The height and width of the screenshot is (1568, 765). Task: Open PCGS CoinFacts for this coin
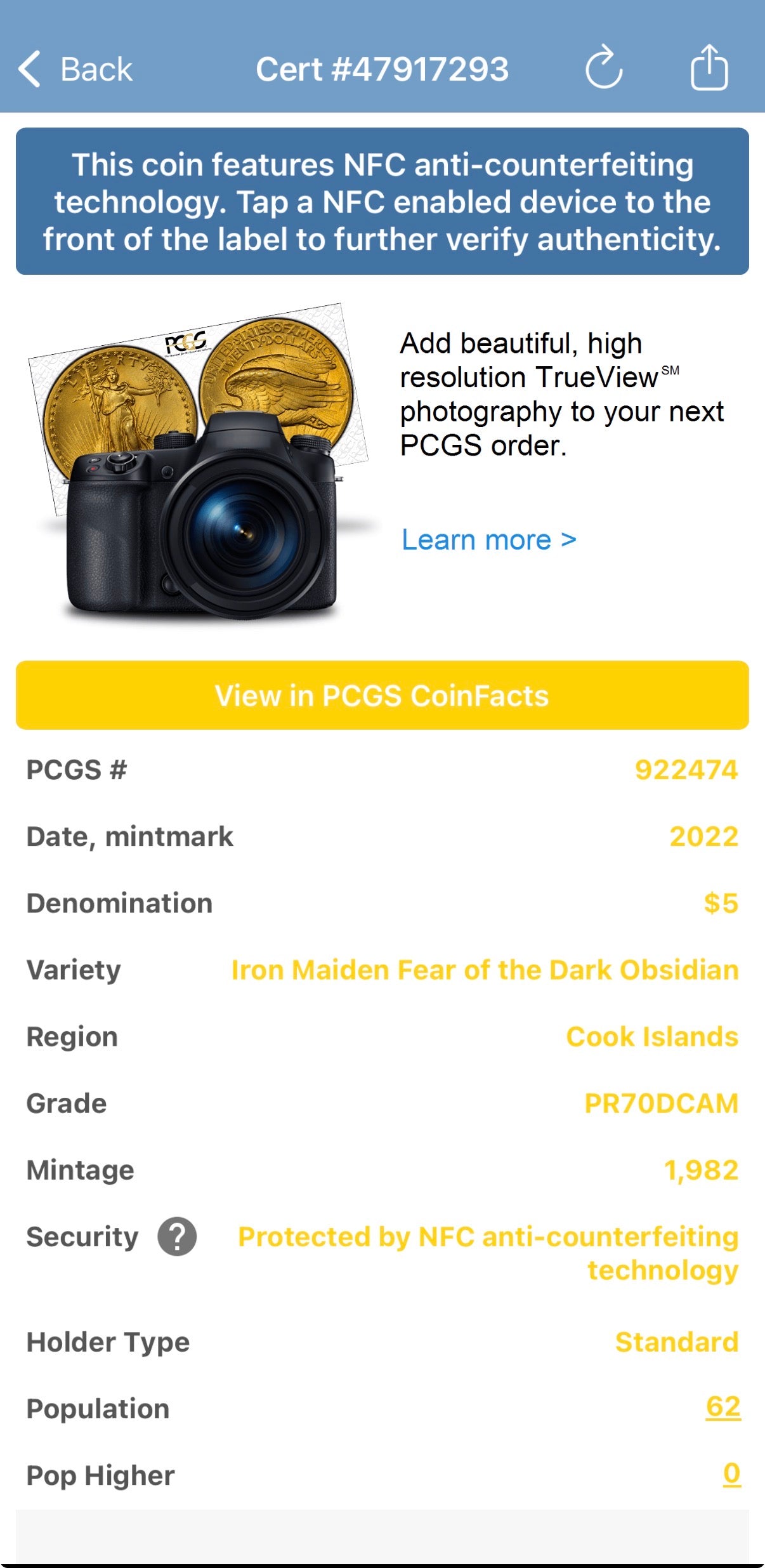tap(383, 696)
